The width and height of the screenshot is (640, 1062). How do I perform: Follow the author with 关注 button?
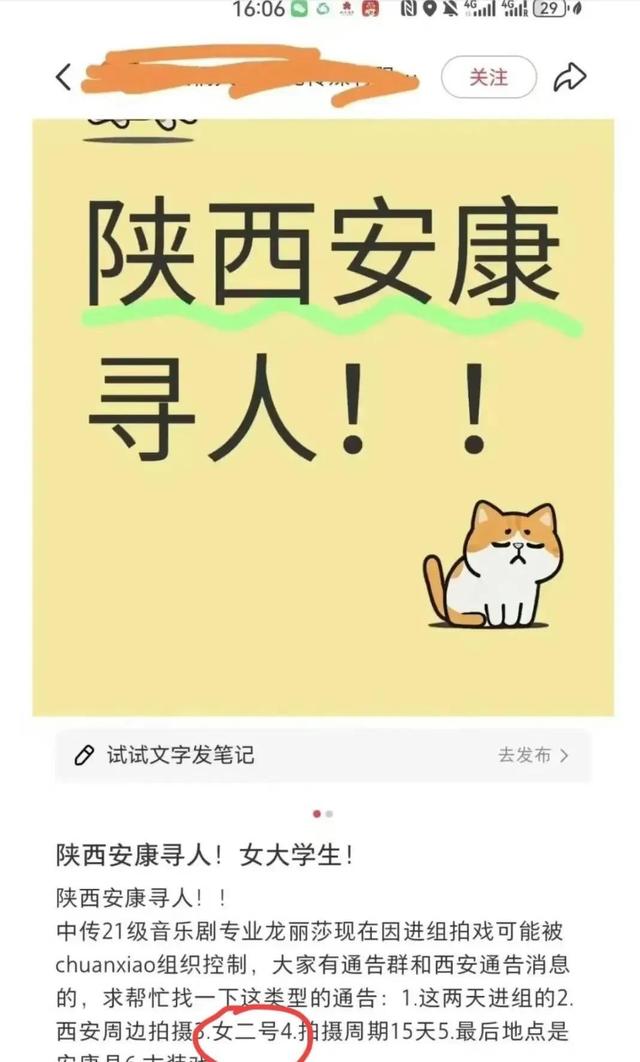[489, 77]
